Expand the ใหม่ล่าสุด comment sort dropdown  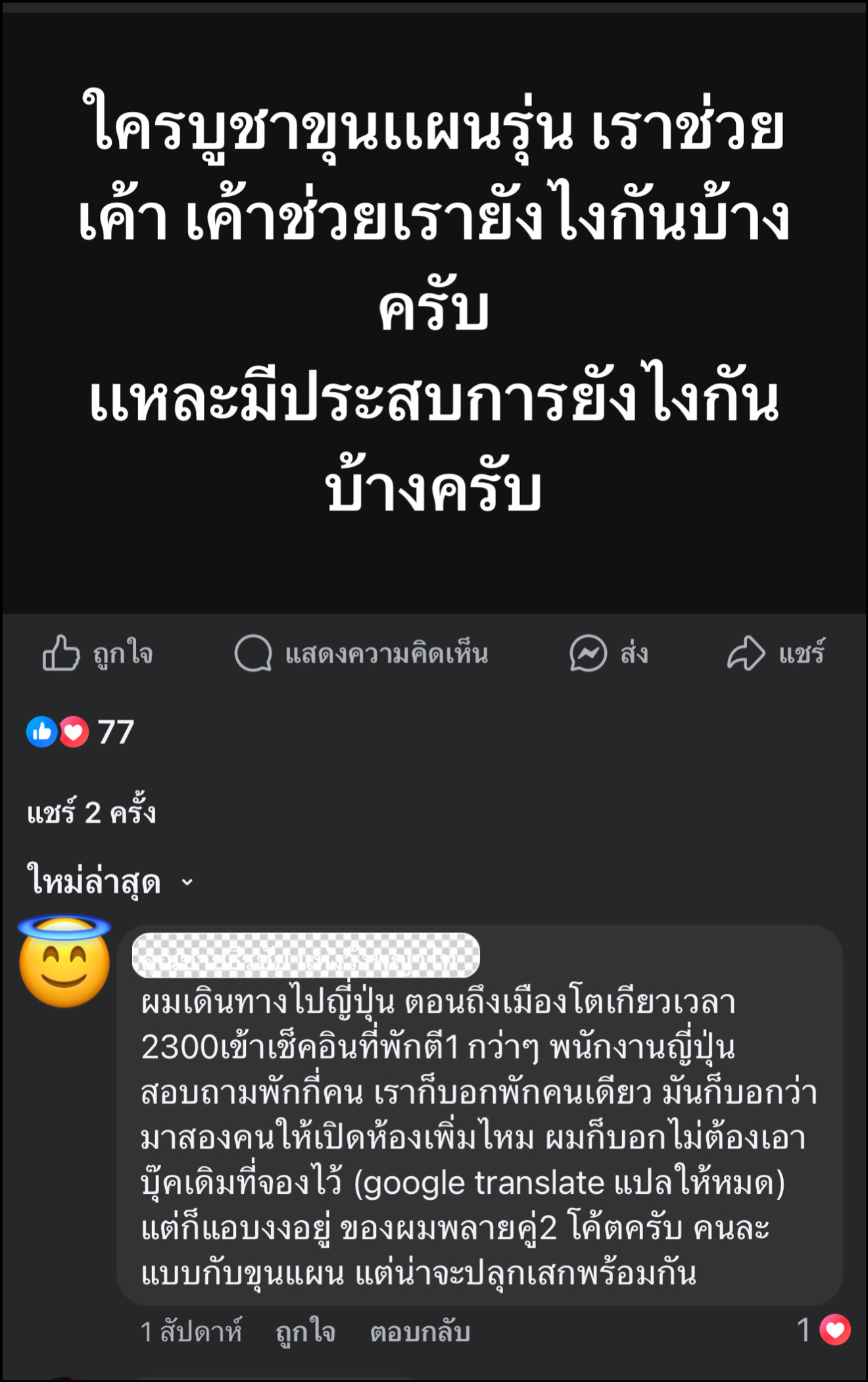tap(110, 881)
